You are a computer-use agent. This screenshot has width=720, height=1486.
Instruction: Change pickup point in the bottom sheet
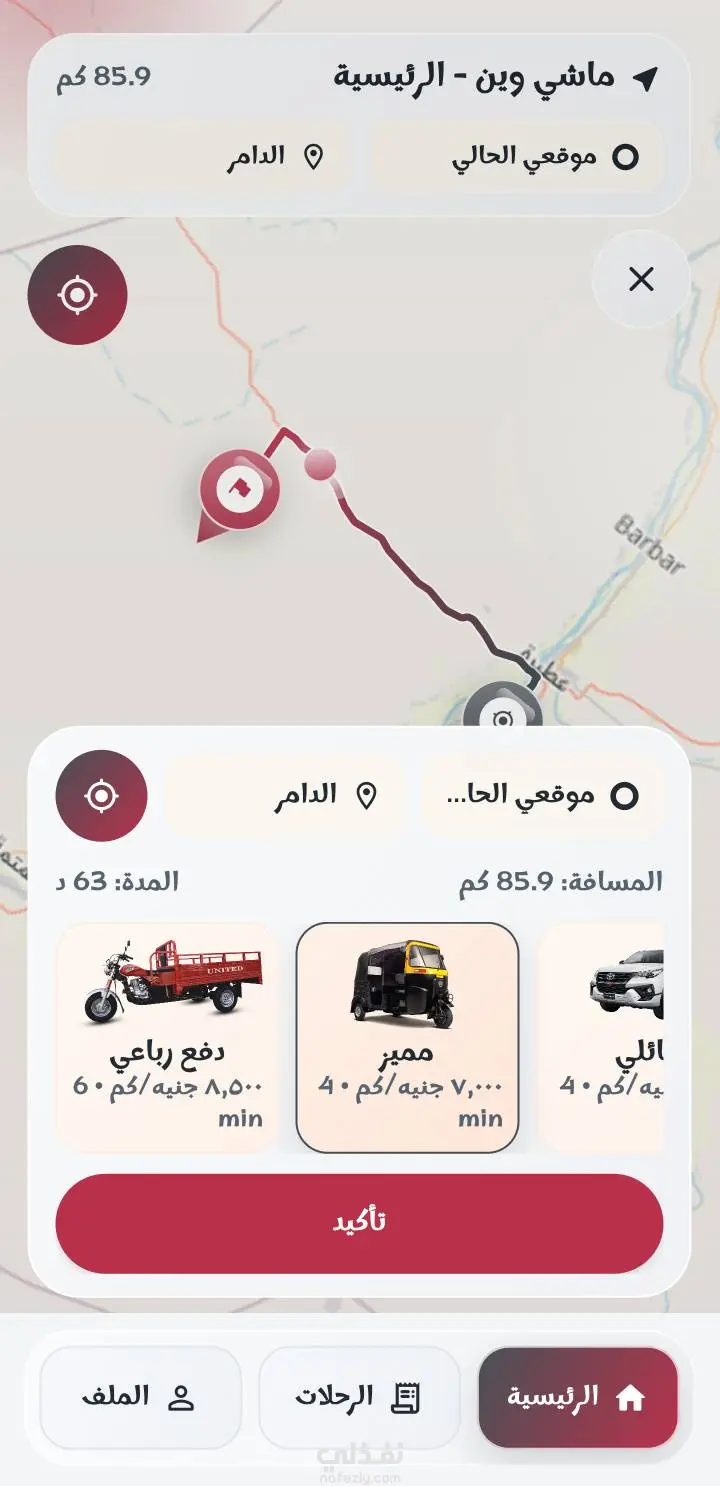pyautogui.click(x=542, y=796)
